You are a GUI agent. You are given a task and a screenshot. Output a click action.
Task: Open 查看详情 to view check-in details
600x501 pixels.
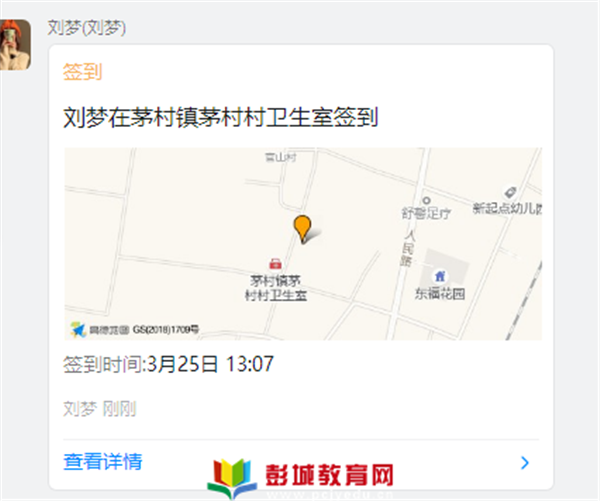(103, 461)
